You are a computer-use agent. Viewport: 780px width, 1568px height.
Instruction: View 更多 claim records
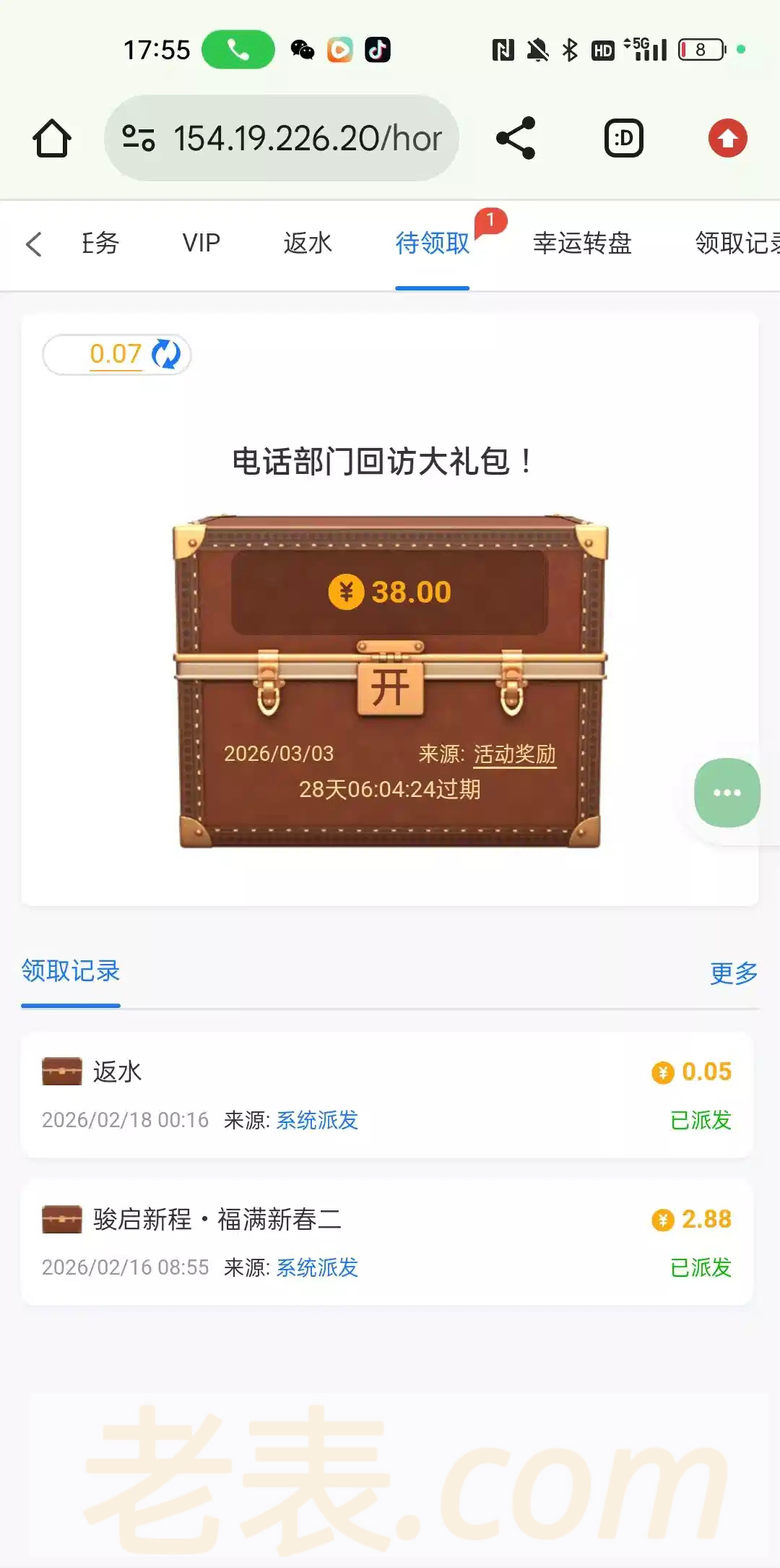pyautogui.click(x=733, y=973)
